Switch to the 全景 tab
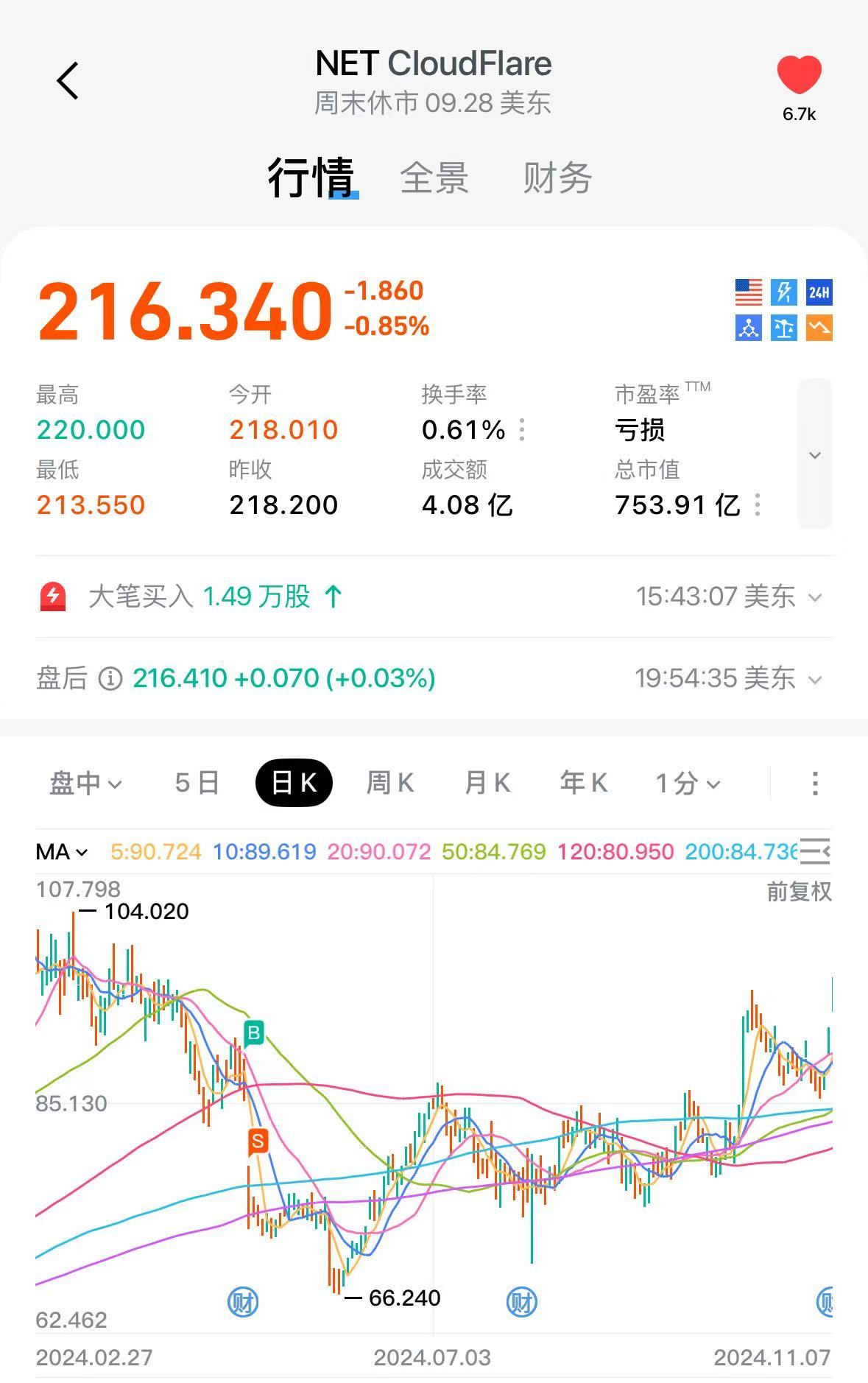 click(x=434, y=178)
